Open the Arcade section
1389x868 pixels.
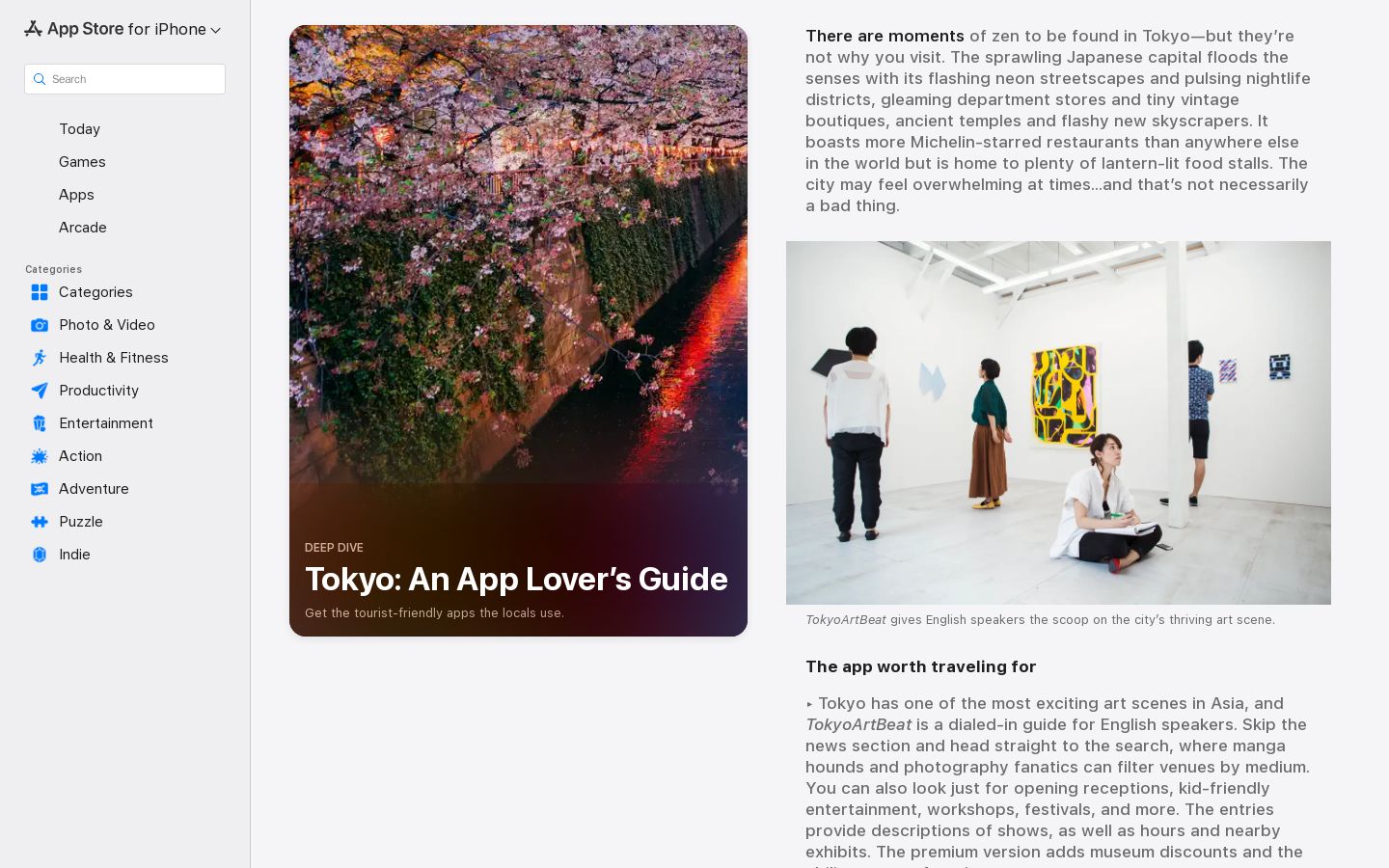(124, 228)
